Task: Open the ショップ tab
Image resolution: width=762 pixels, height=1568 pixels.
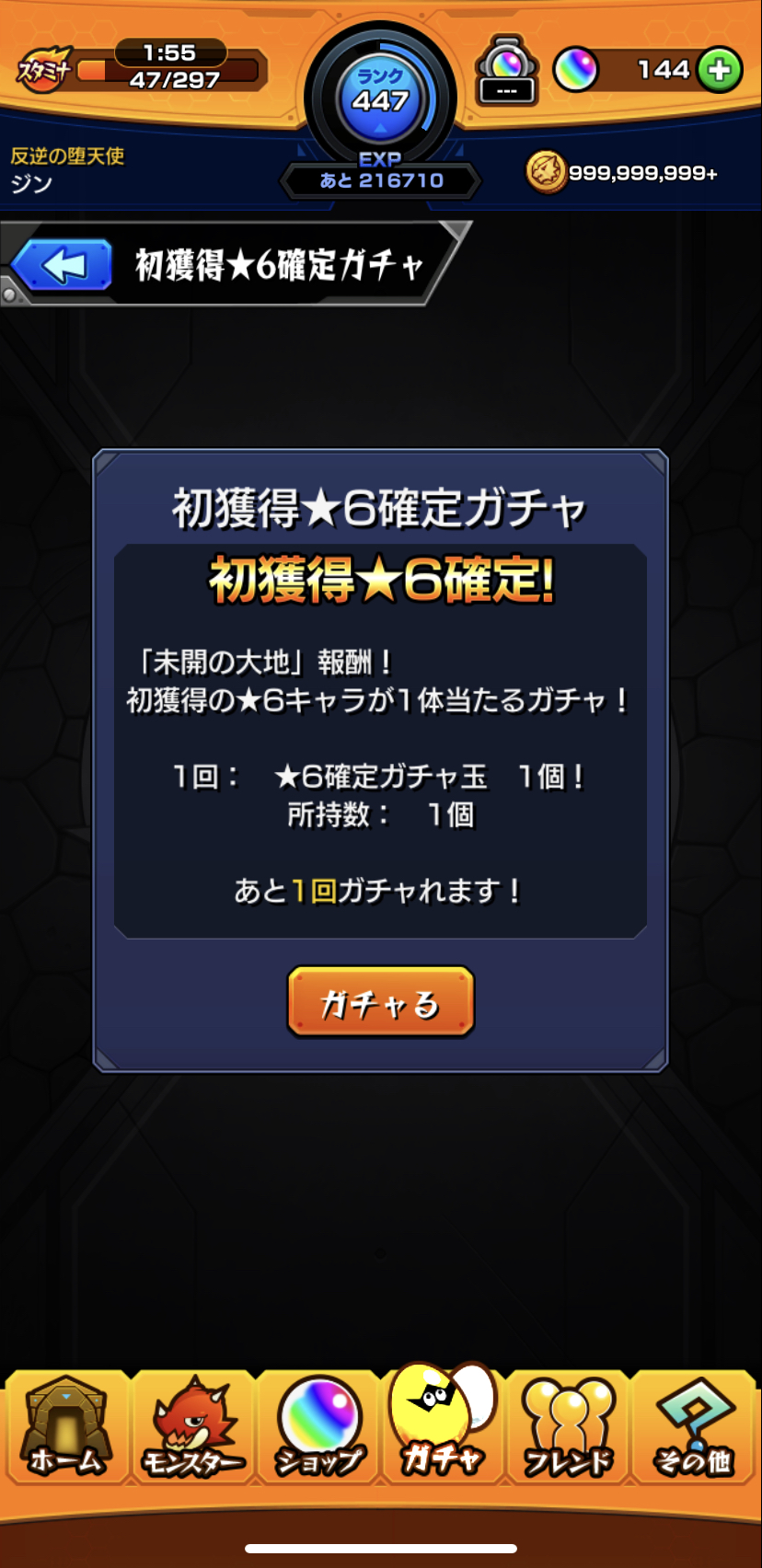Action: click(318, 1428)
